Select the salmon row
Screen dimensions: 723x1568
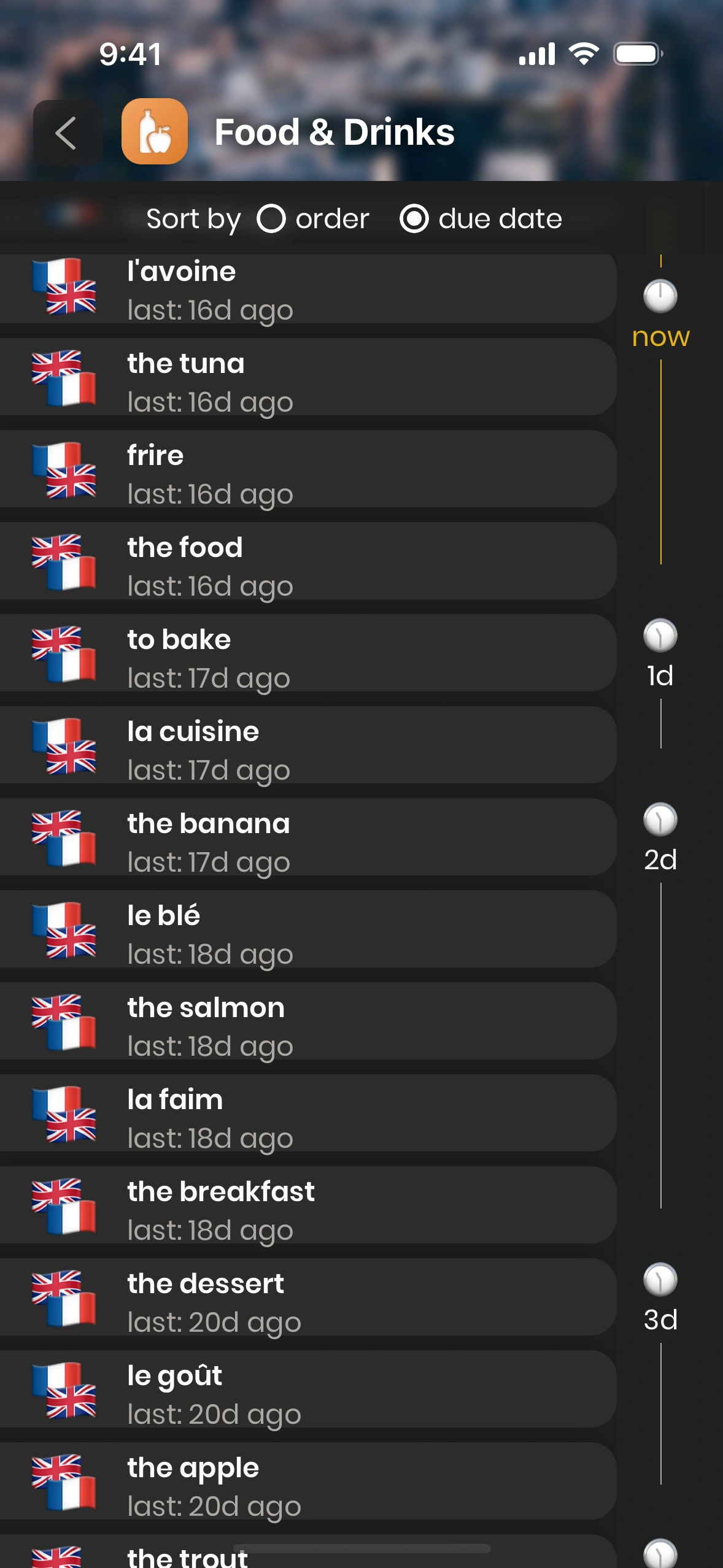[x=307, y=1026]
